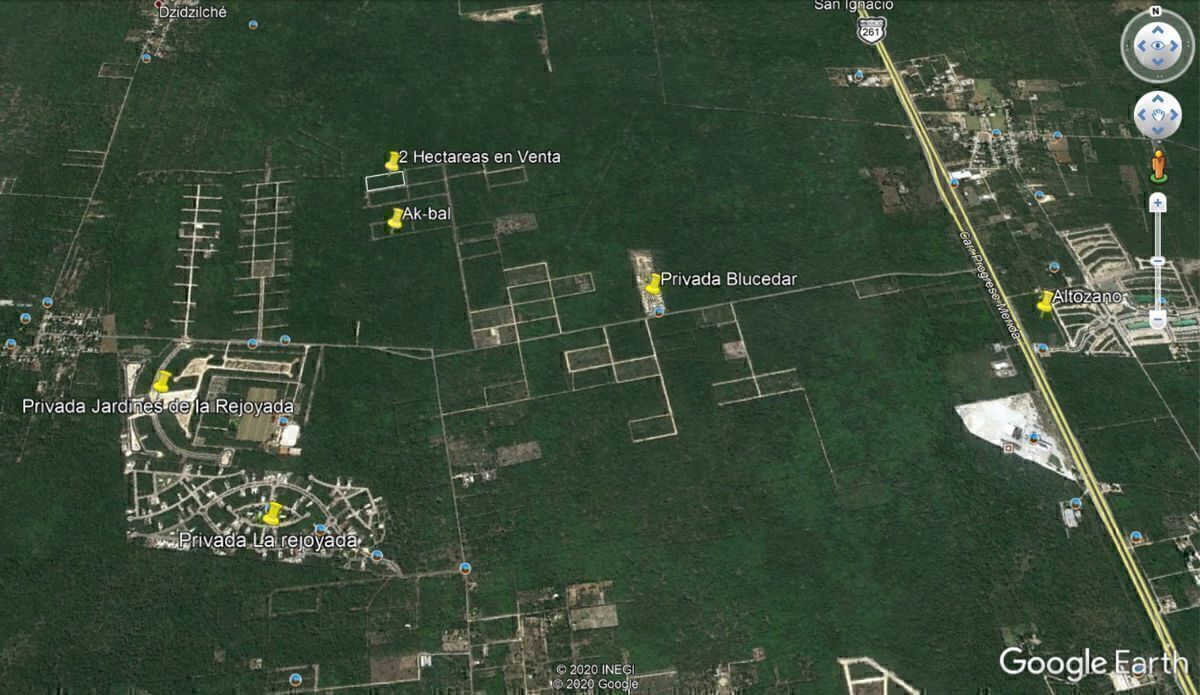Image resolution: width=1200 pixels, height=695 pixels.
Task: Tap the Altozano placemark pin
Action: (1045, 300)
